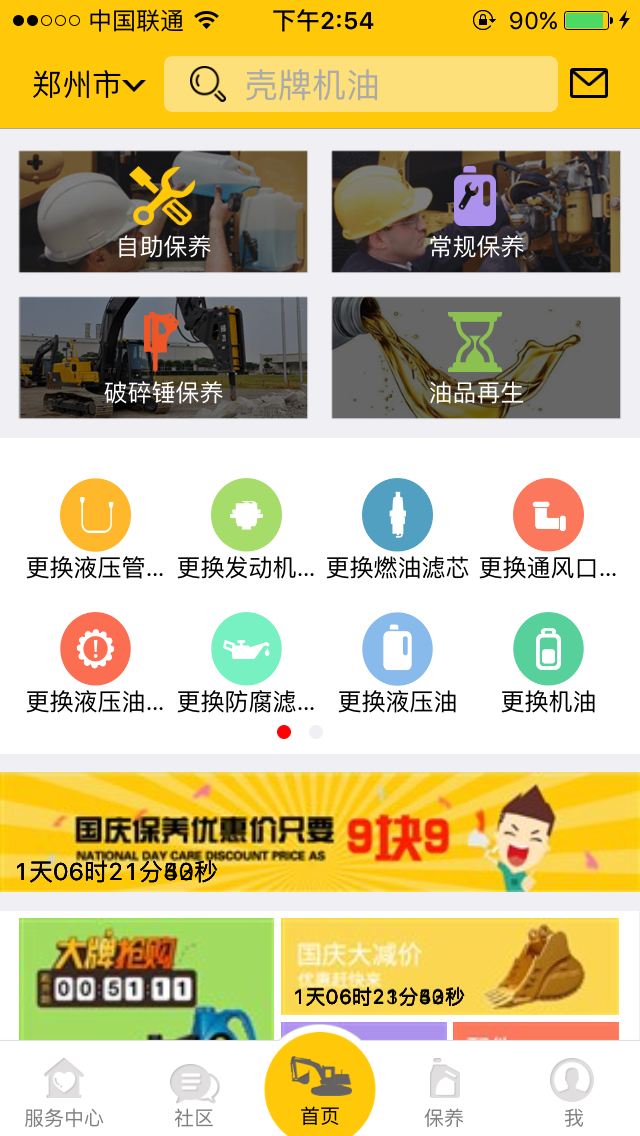
Task: Select 更换机油 service
Action: (549, 663)
